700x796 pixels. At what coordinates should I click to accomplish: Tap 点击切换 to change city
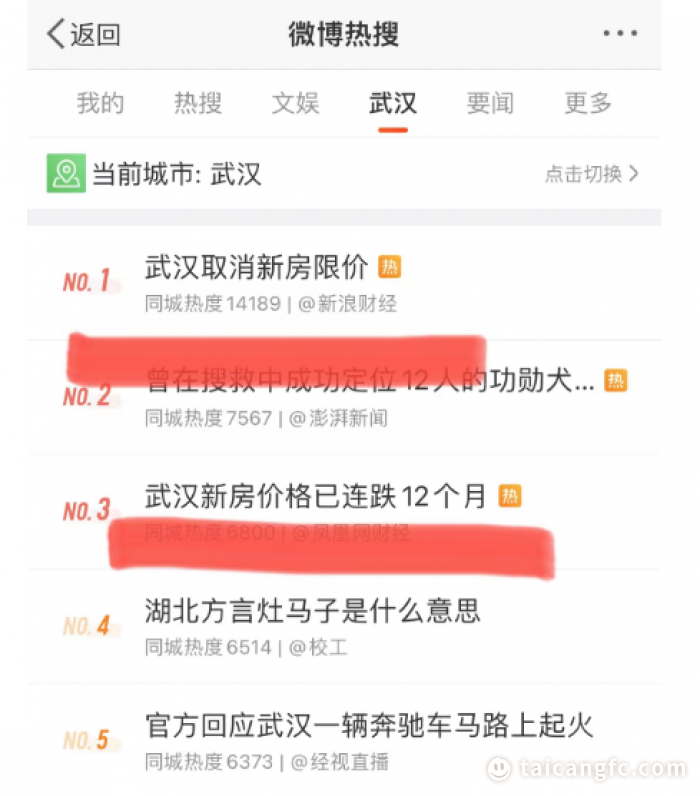pyautogui.click(x=591, y=174)
